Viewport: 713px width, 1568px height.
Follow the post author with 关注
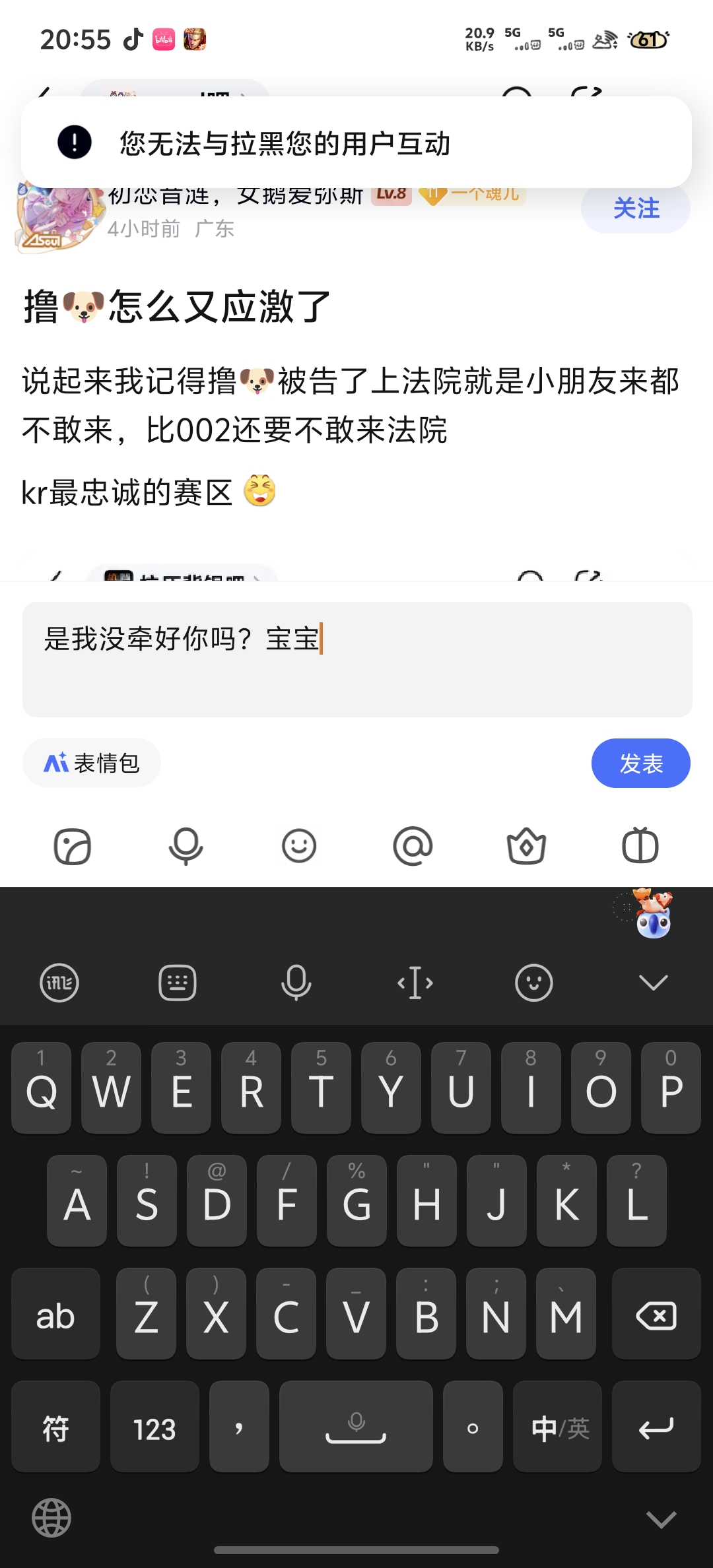click(636, 209)
